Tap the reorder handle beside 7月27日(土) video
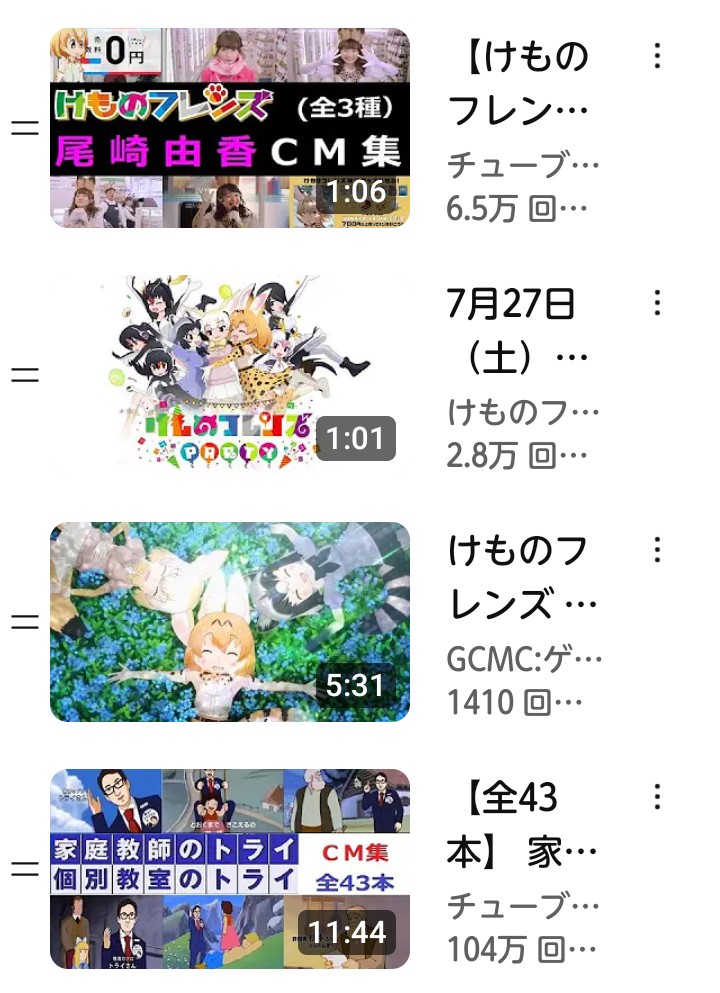This screenshot has width=720, height=993. point(25,375)
